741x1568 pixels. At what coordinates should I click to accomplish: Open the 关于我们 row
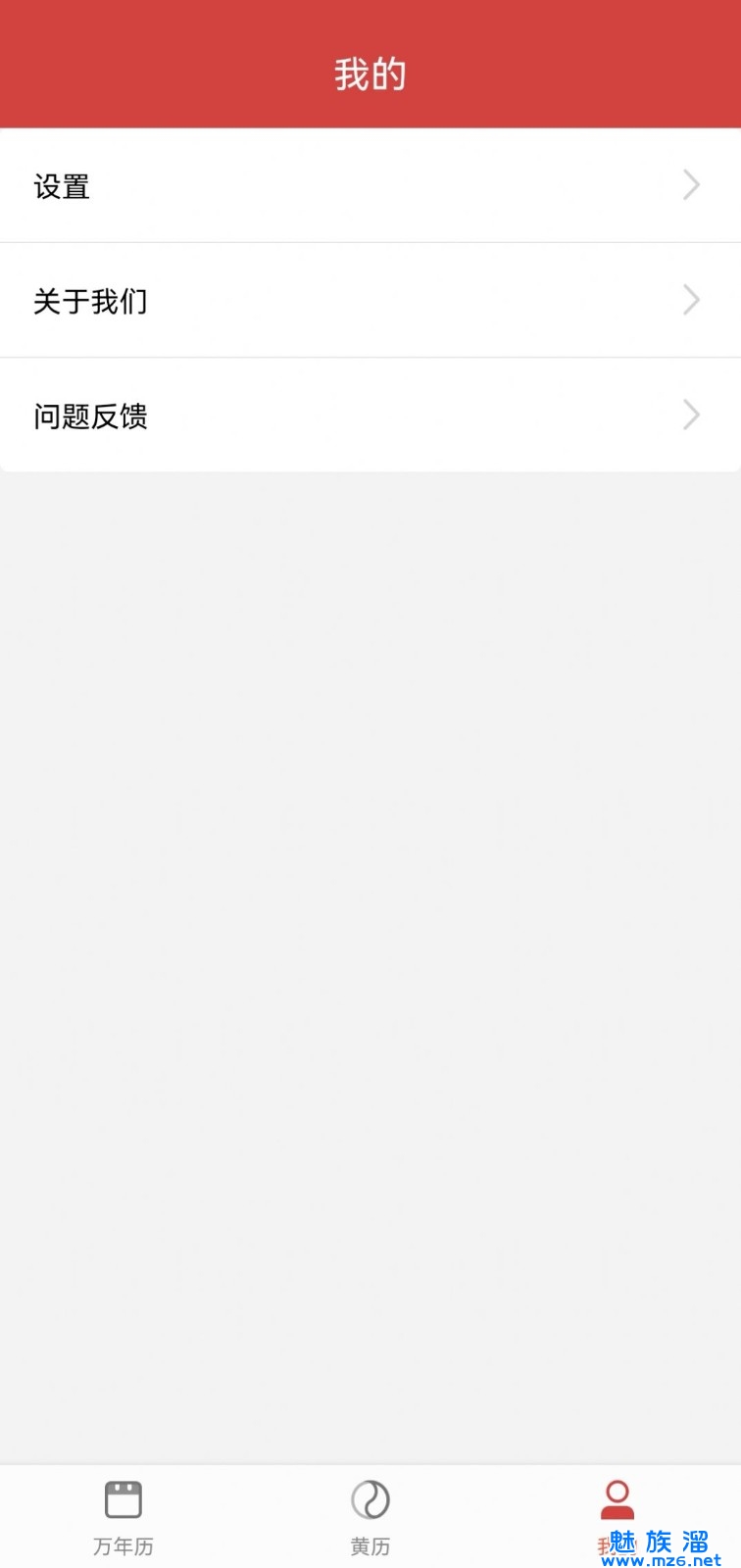coord(370,301)
